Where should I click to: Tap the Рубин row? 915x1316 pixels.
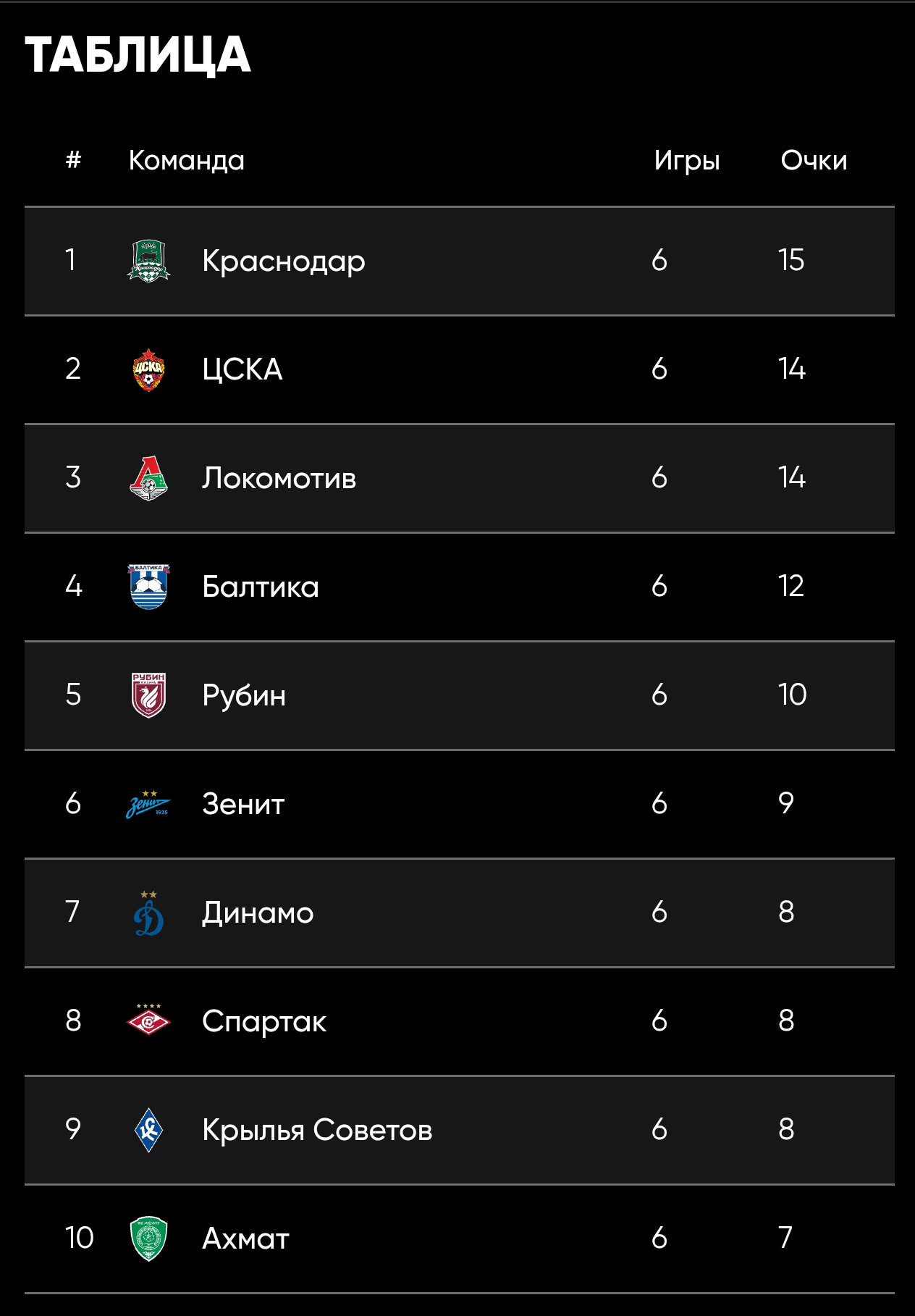(x=244, y=695)
